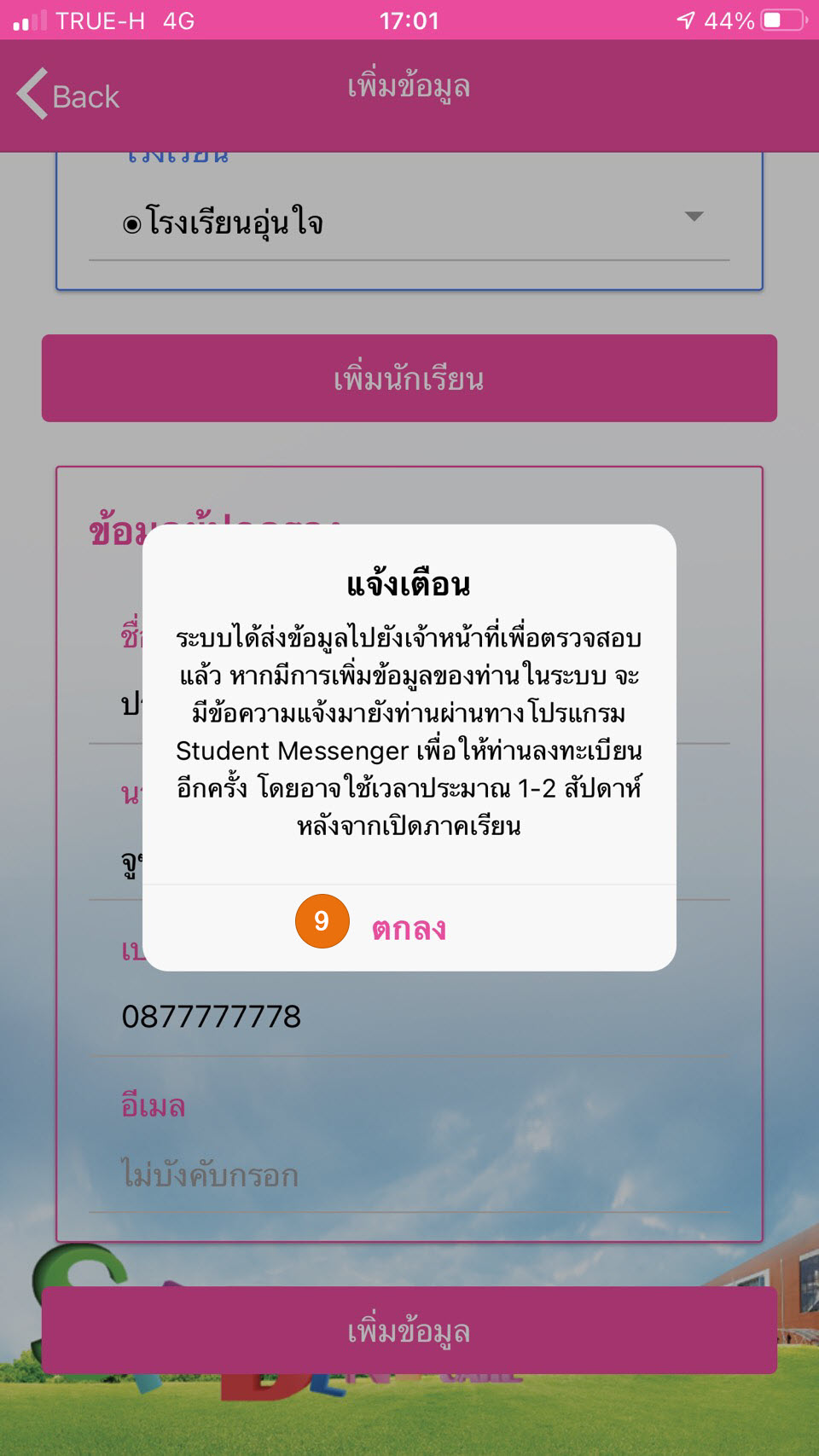Expand the โรงเรียนอุ่นใจ school dropdown
The width and height of the screenshot is (819, 1456).
point(409,222)
